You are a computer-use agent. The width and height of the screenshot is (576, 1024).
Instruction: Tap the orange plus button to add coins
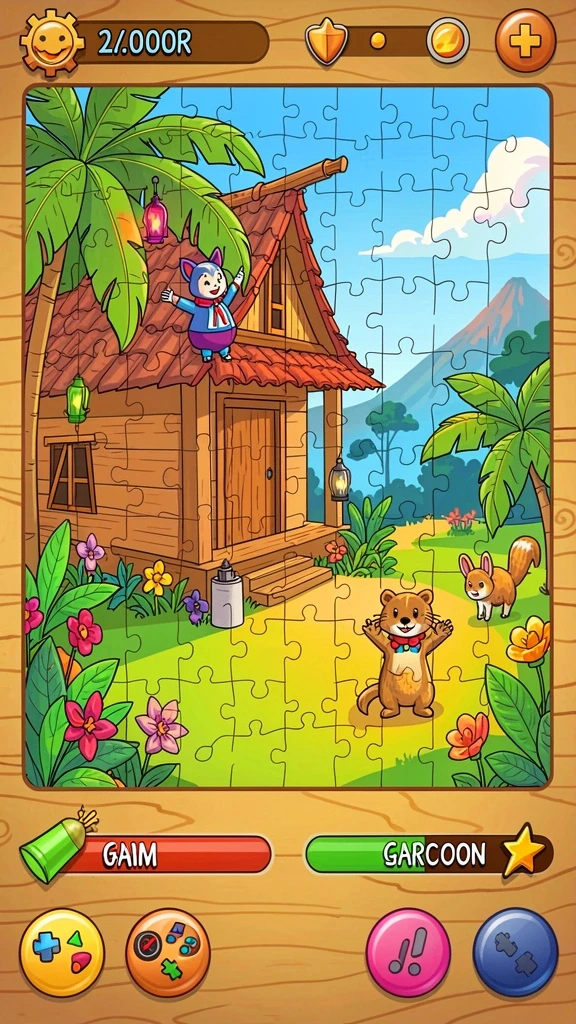coord(525,40)
